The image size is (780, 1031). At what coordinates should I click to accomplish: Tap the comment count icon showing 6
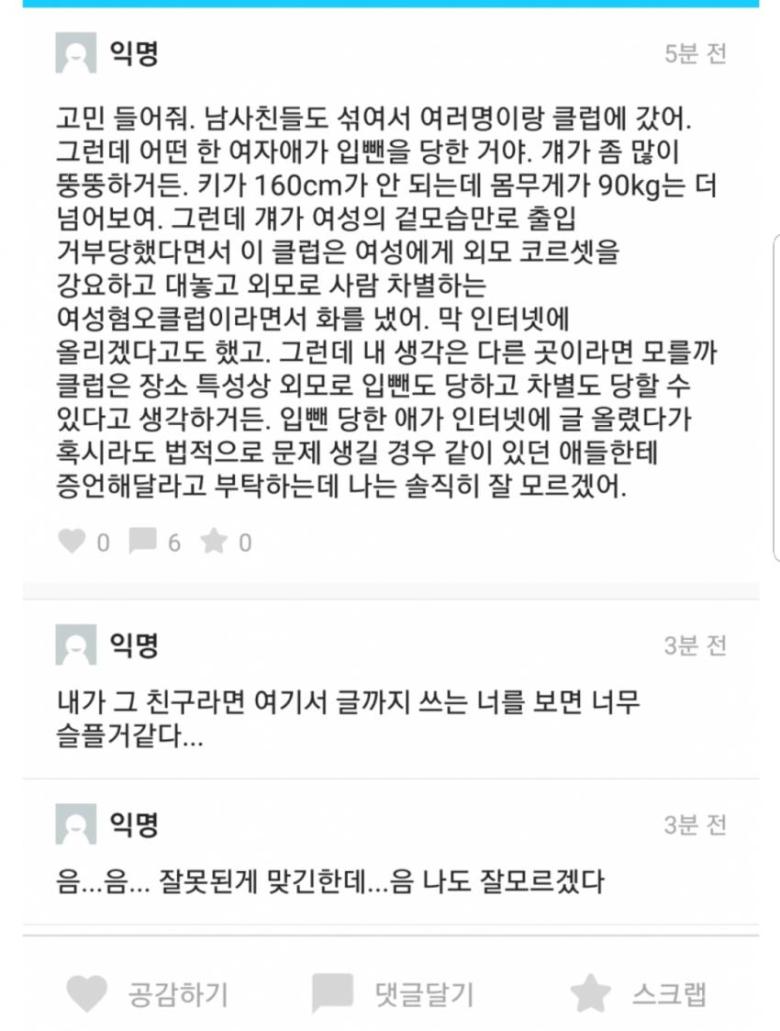tap(144, 542)
